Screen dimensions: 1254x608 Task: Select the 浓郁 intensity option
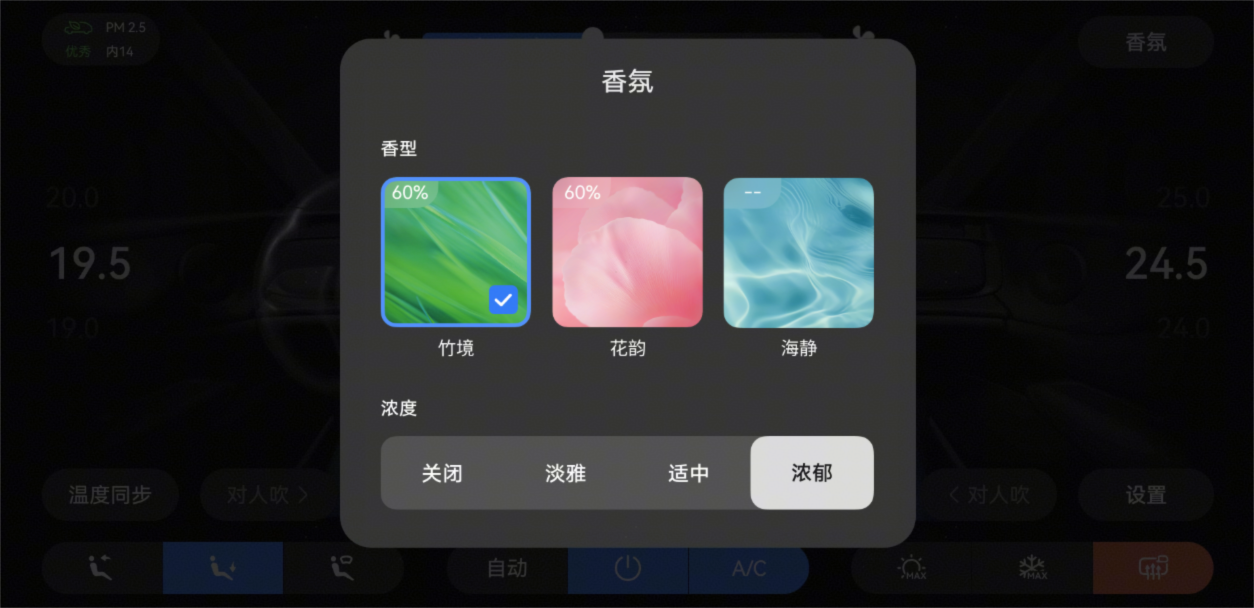coord(811,473)
